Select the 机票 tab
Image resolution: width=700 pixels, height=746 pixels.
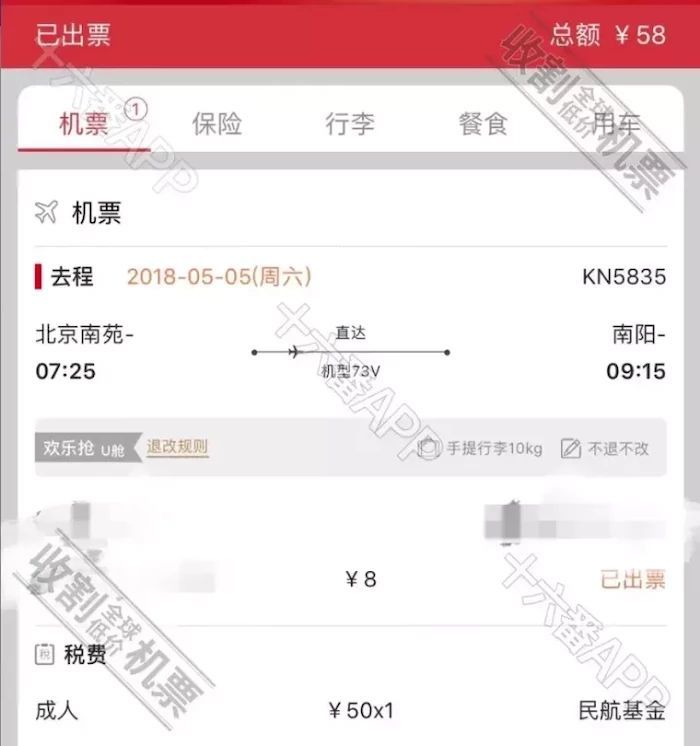tap(84, 124)
